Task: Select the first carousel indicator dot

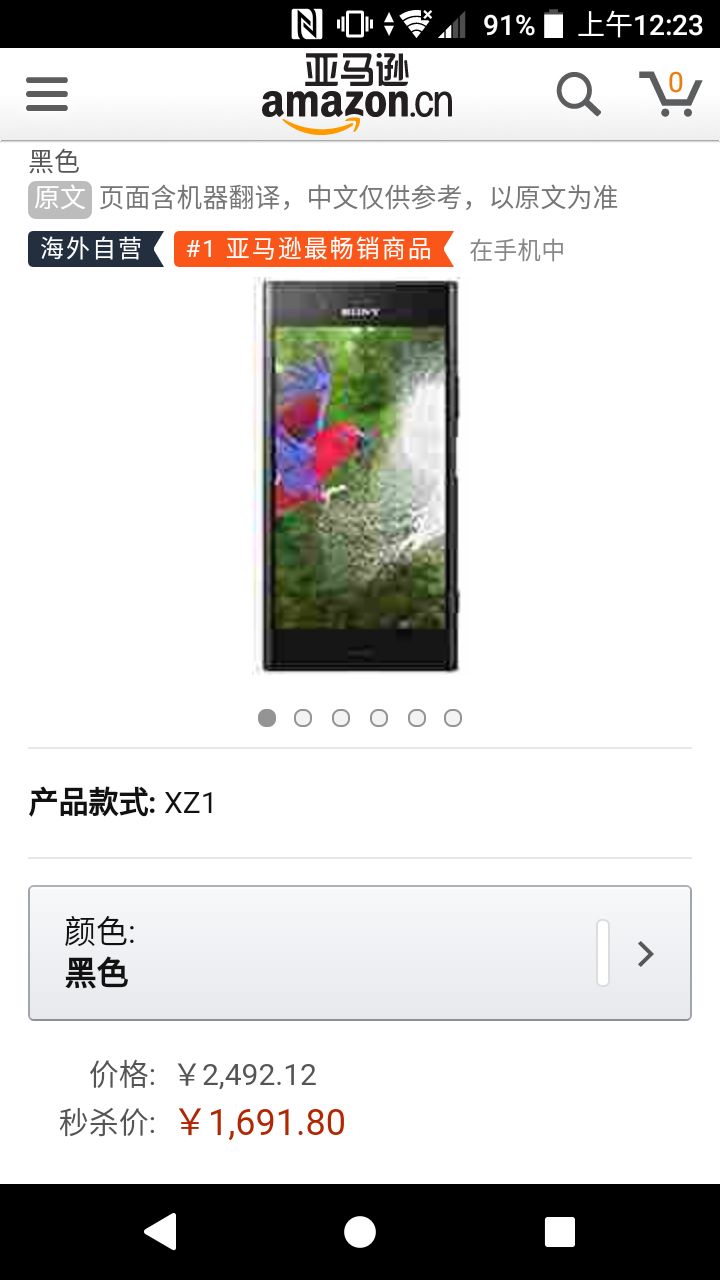Action: [x=267, y=717]
